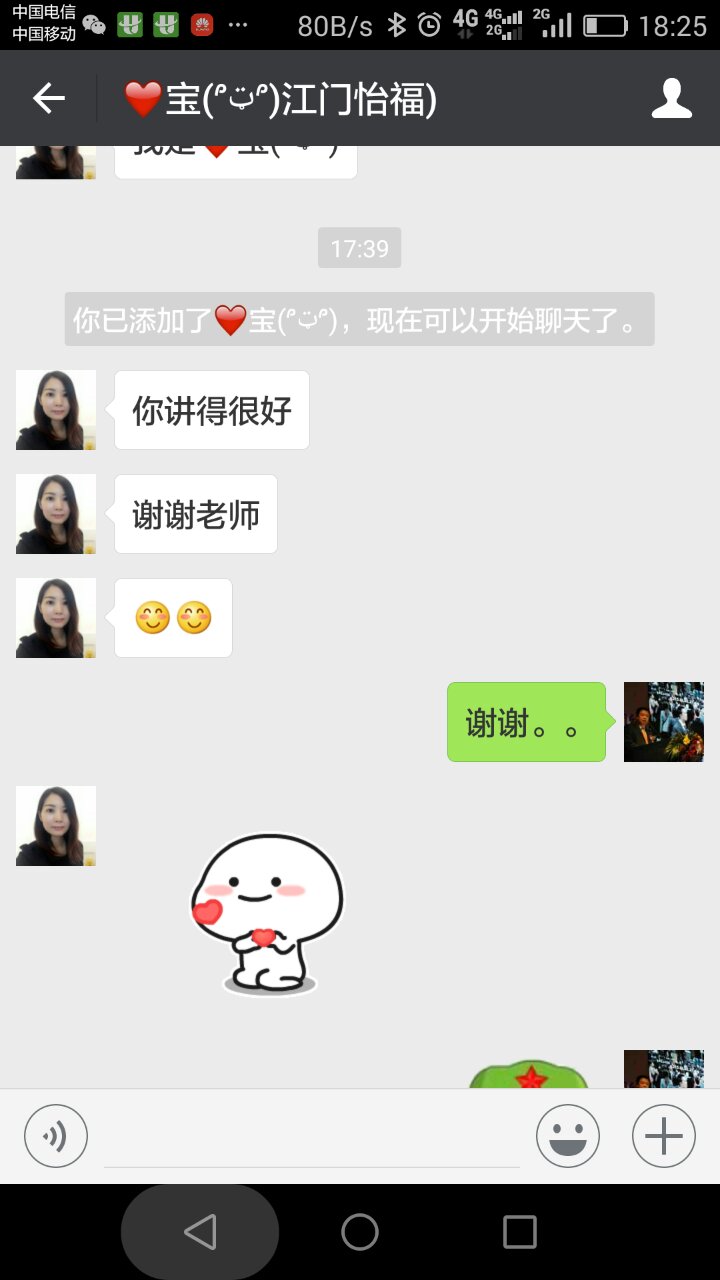Go back using the top arrow
The width and height of the screenshot is (720, 1280).
[x=48, y=98]
